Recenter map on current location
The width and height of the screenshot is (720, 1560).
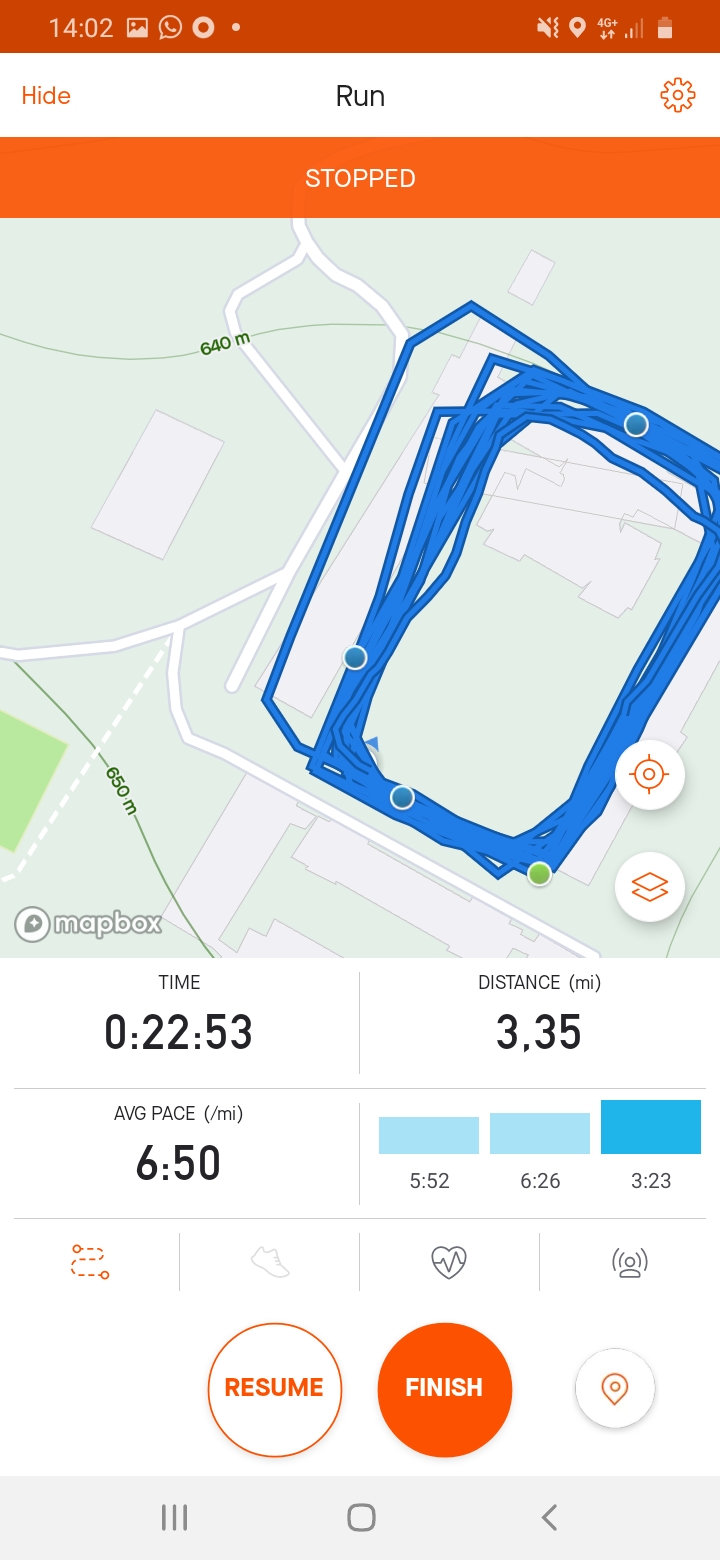click(x=649, y=774)
